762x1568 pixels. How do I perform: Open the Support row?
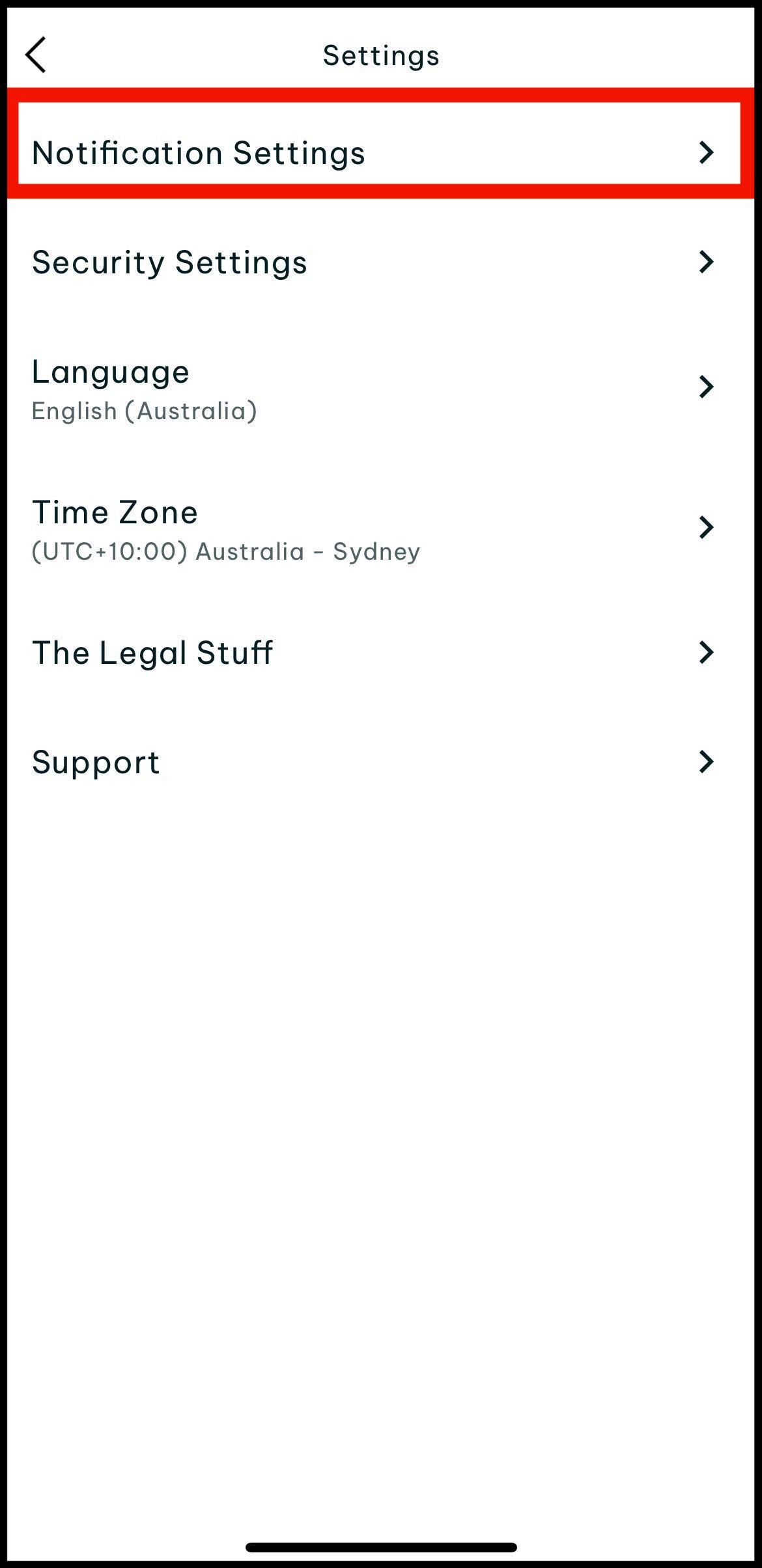[x=380, y=762]
